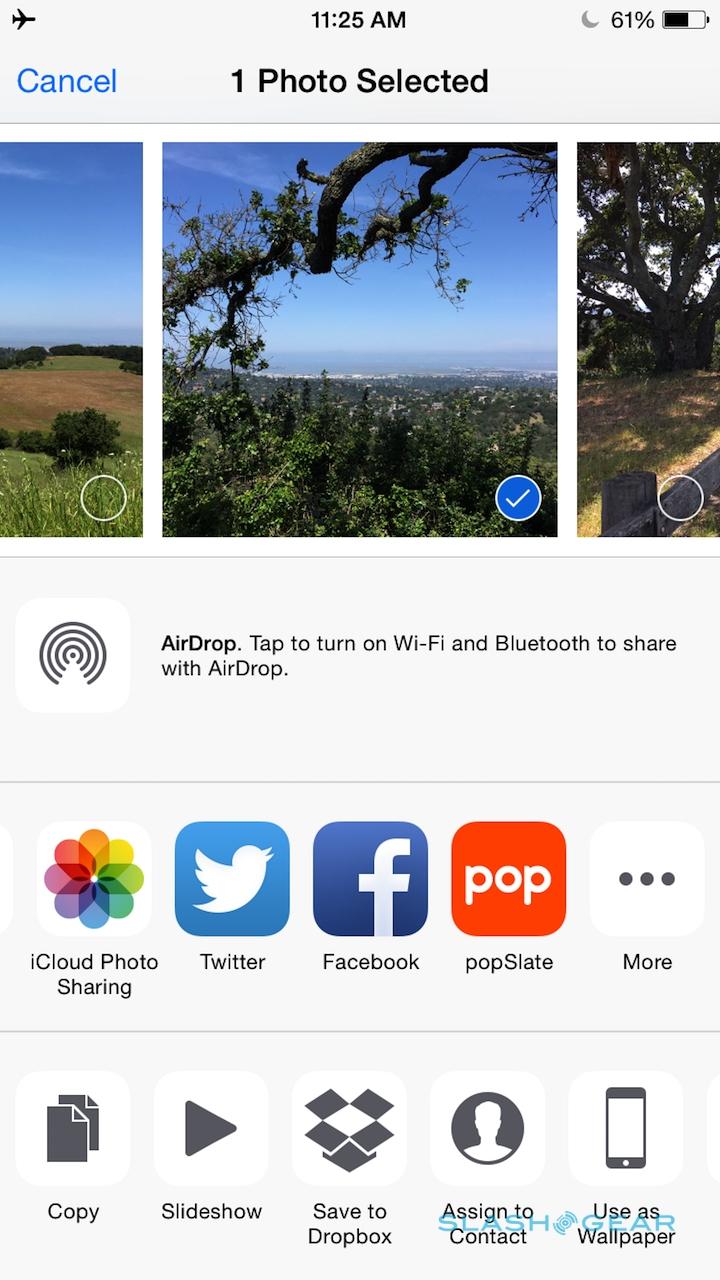Use photo as wallpaper
The image size is (720, 1280).
tap(626, 1128)
